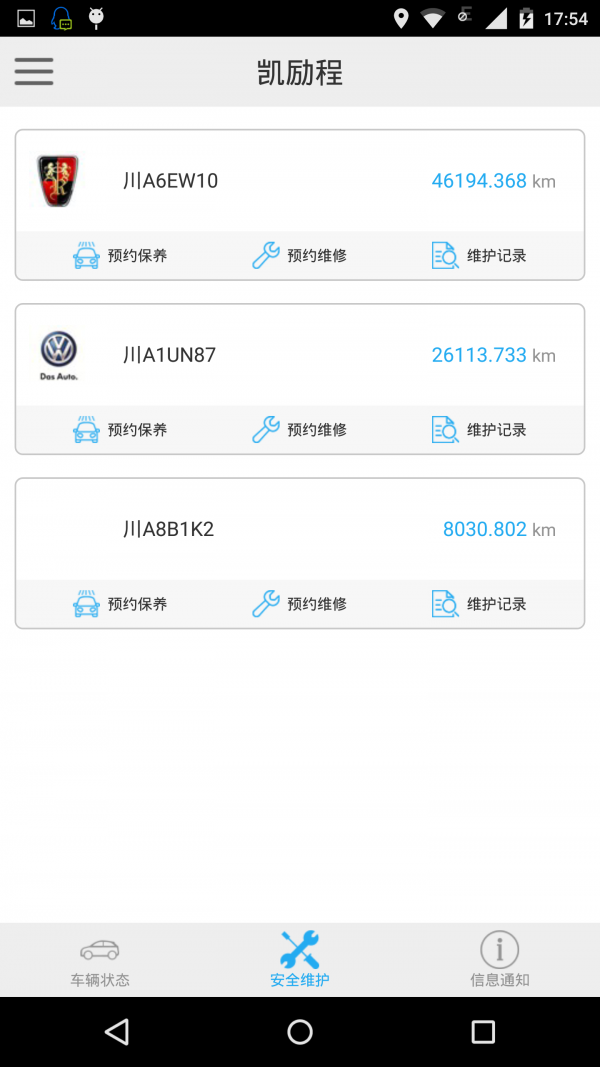
Task: Open the hamburger drawer menu
Action: click(x=34, y=71)
